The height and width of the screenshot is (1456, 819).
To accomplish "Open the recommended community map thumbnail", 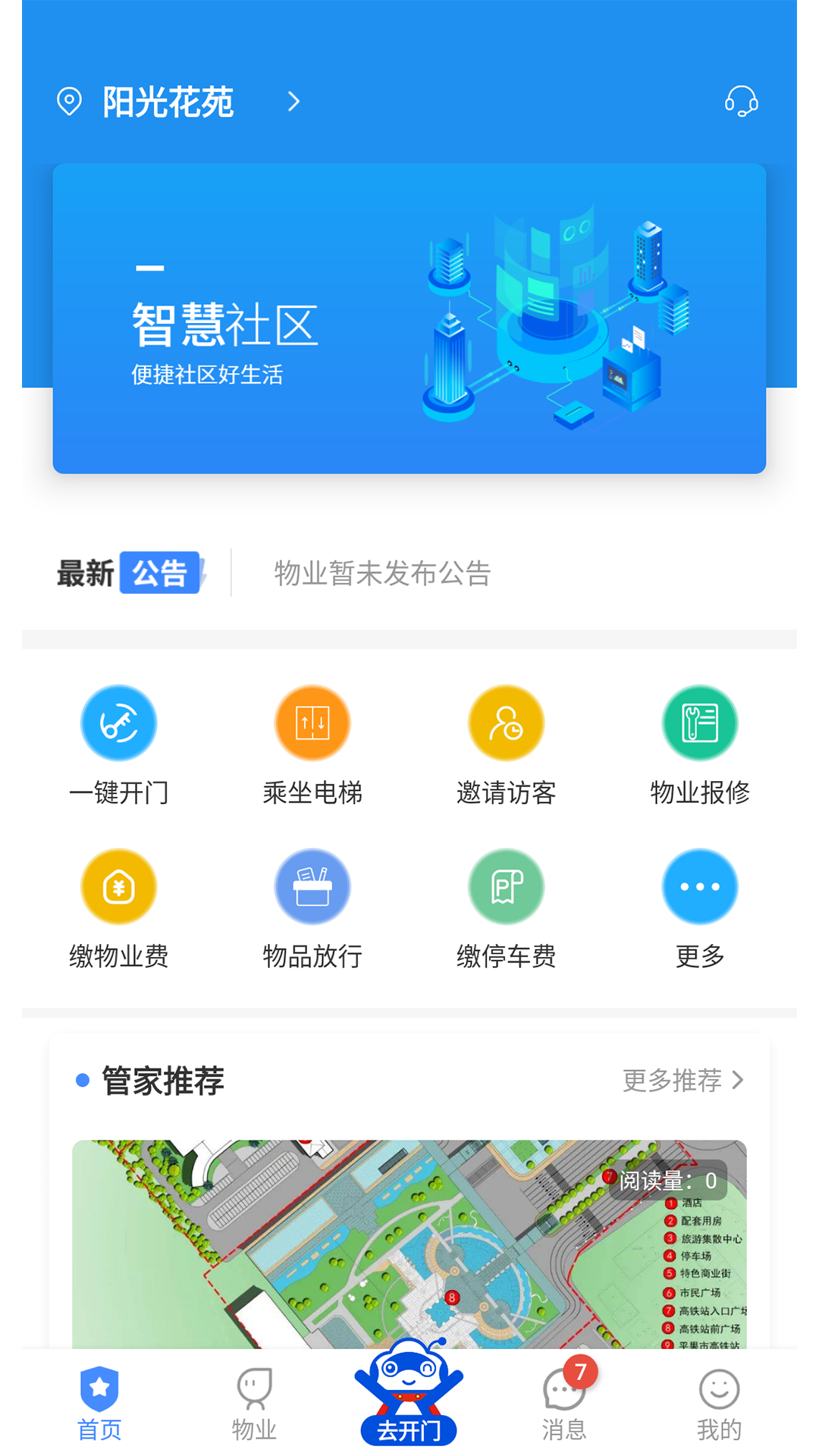I will 409,1251.
